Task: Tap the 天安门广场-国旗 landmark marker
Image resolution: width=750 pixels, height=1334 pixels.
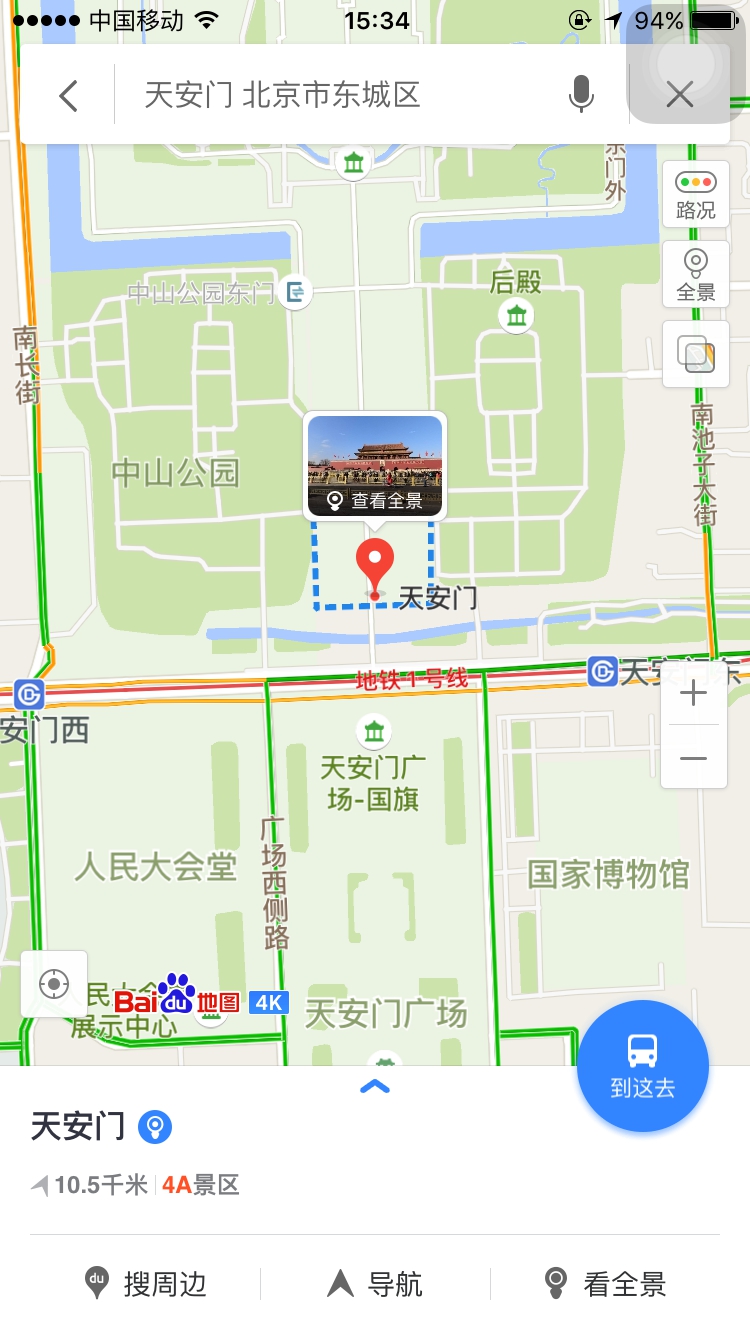Action: pos(374,731)
